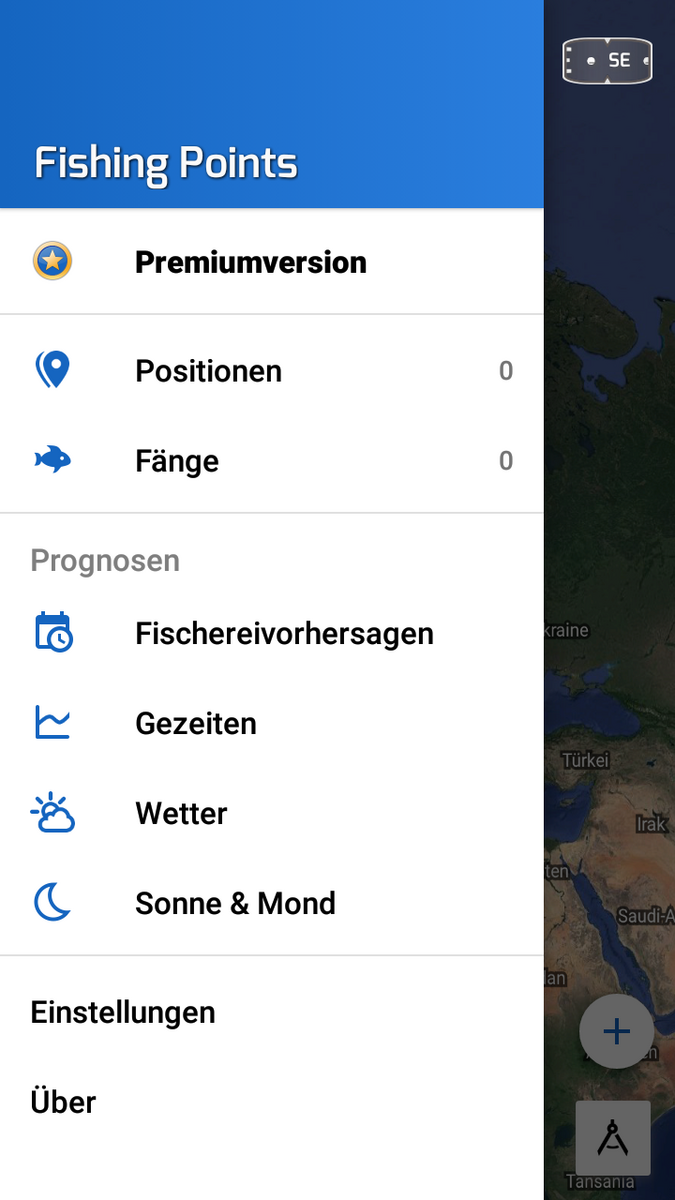Open Fischereivorhersagen forecasts

[272, 634]
